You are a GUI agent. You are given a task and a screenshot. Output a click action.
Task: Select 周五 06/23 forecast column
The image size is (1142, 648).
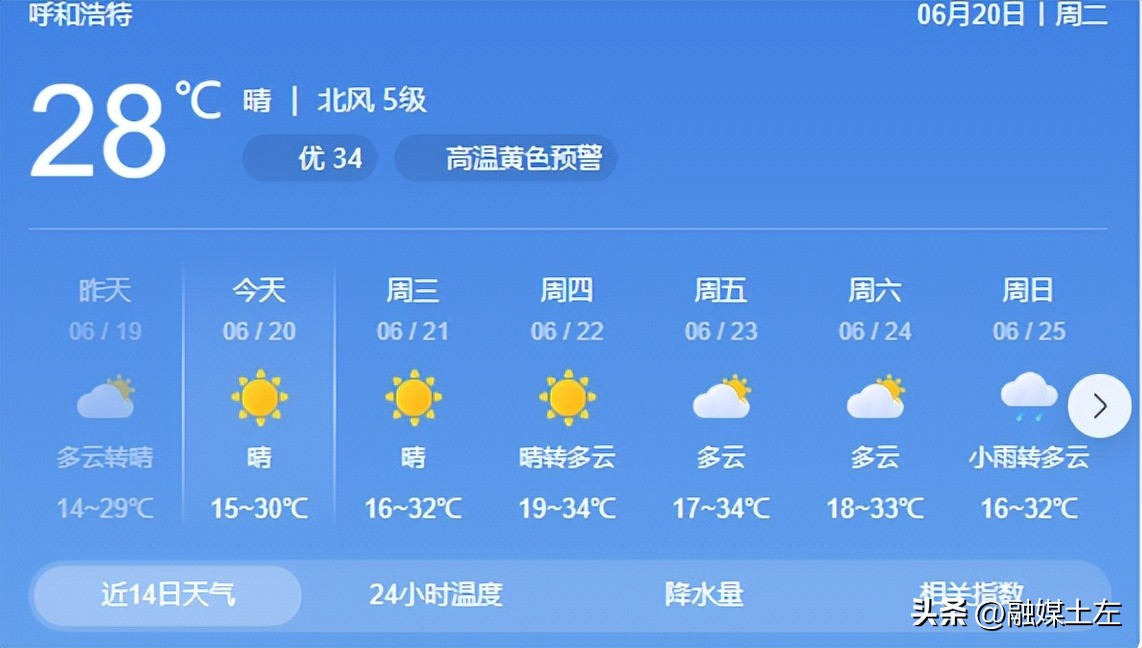(721, 400)
